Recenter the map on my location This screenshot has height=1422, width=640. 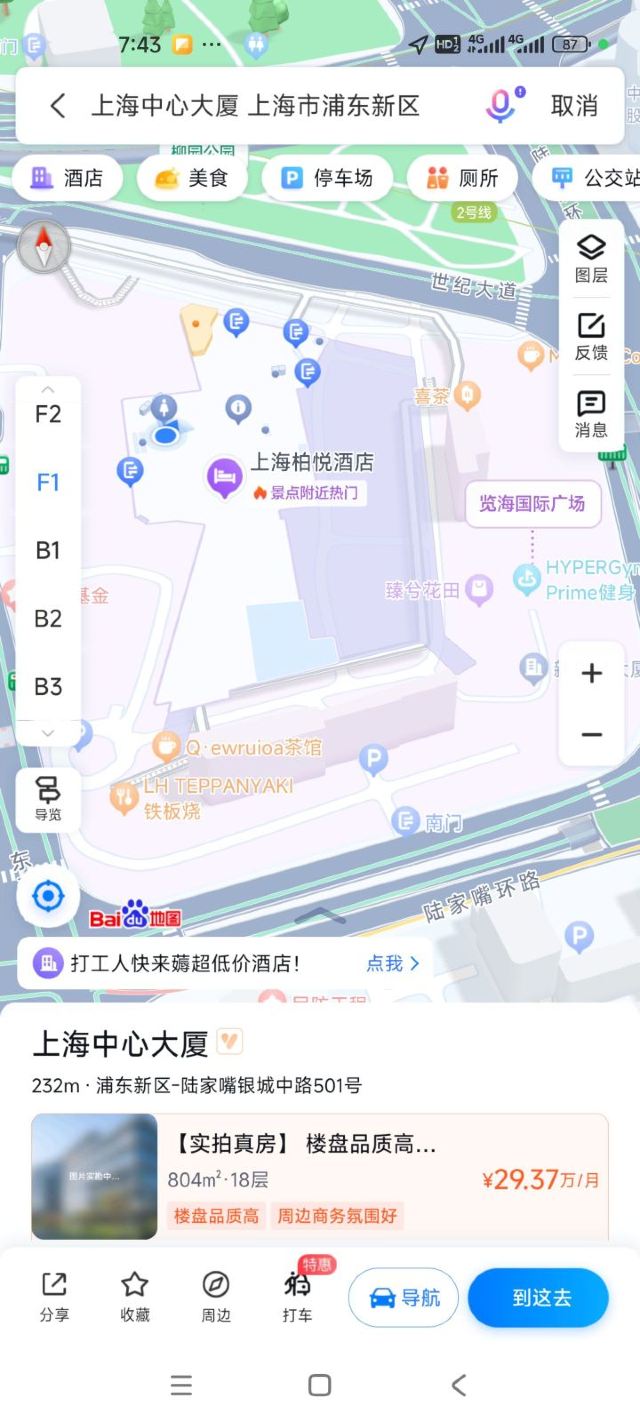[48, 896]
